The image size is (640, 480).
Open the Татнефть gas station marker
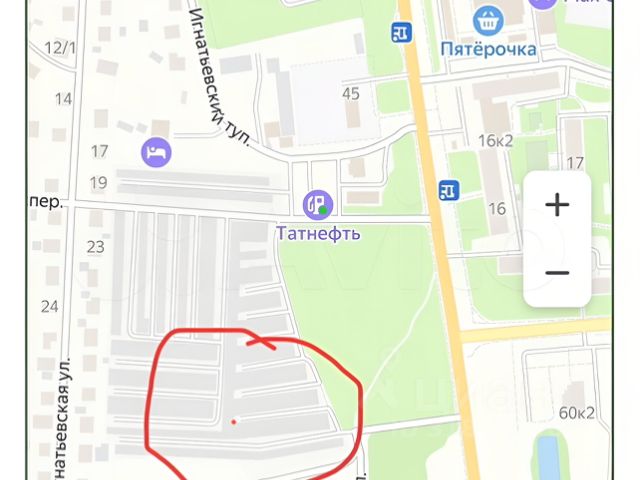pos(319,205)
